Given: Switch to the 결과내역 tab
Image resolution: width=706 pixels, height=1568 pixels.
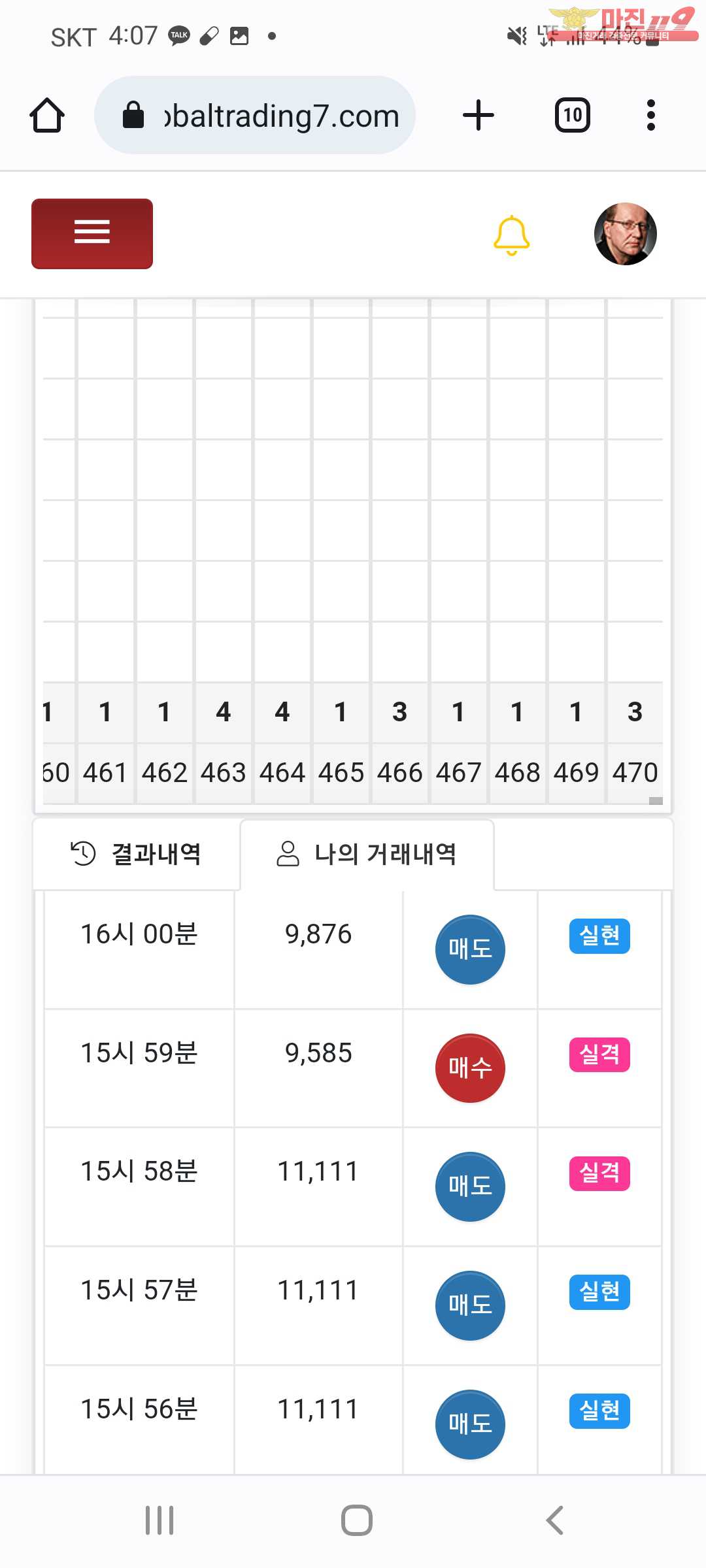Looking at the screenshot, I should pyautogui.click(x=136, y=854).
